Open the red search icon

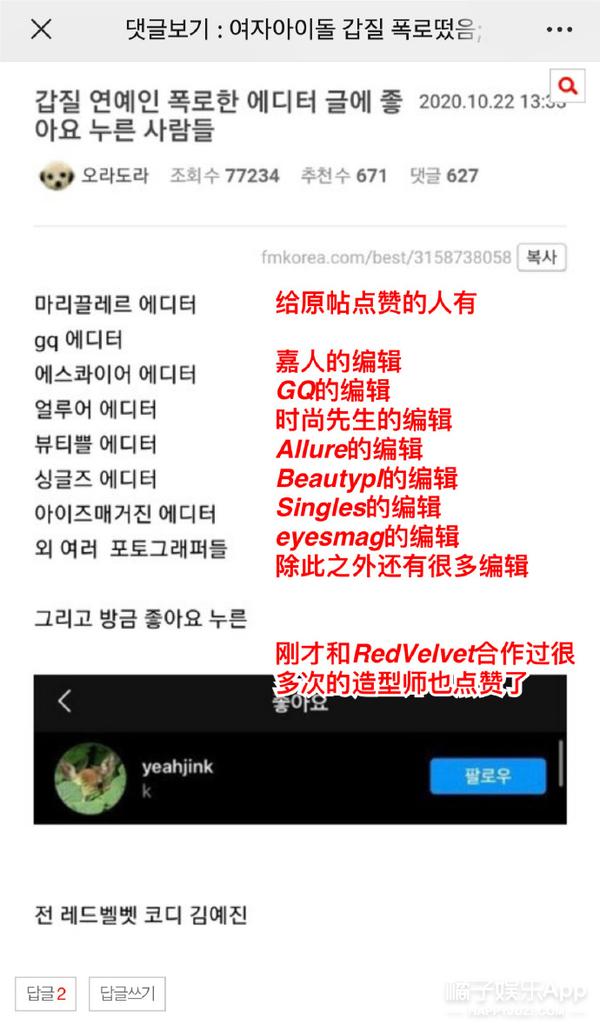568,86
